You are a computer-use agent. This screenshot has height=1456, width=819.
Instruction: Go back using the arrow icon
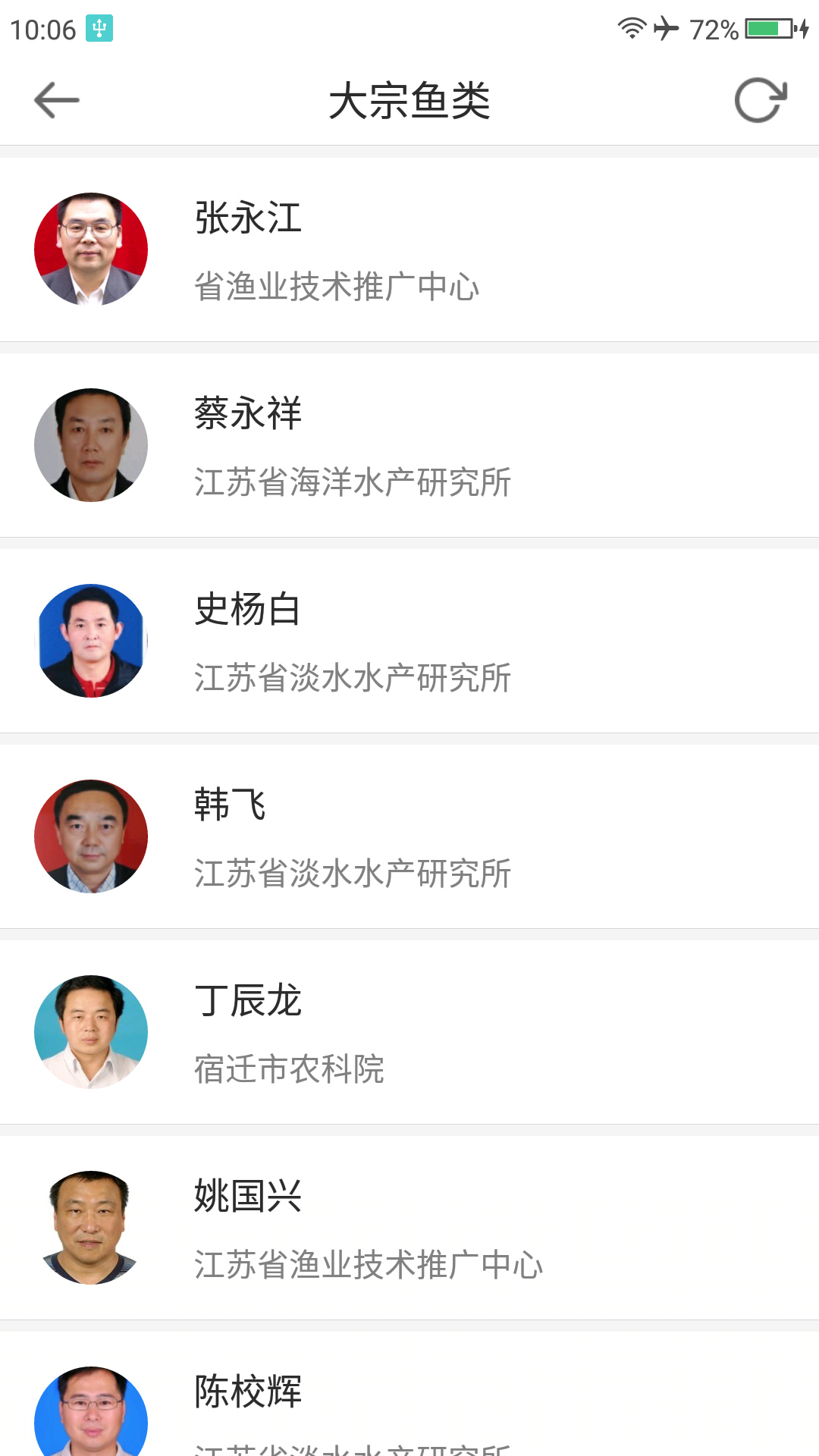pos(57,100)
